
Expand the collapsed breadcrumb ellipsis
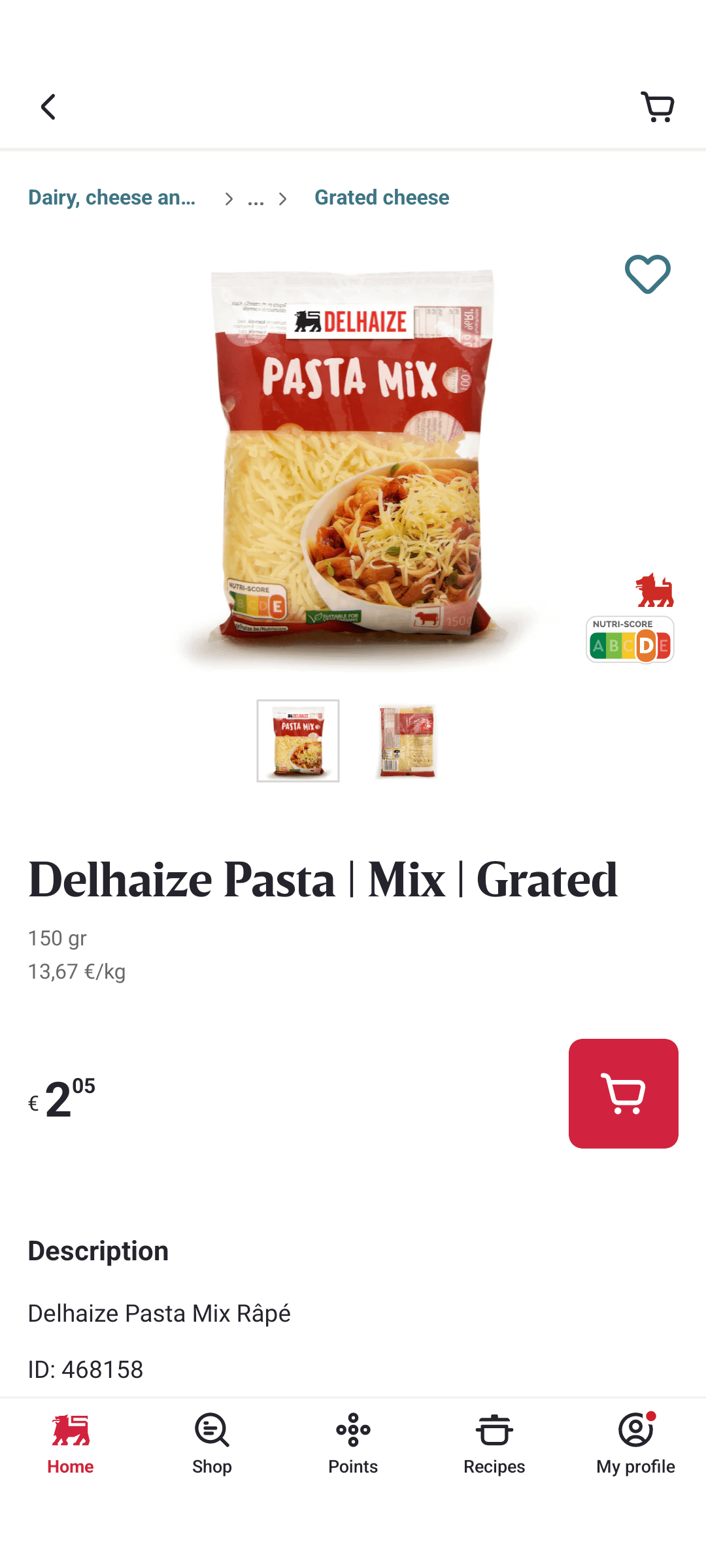[256, 199]
